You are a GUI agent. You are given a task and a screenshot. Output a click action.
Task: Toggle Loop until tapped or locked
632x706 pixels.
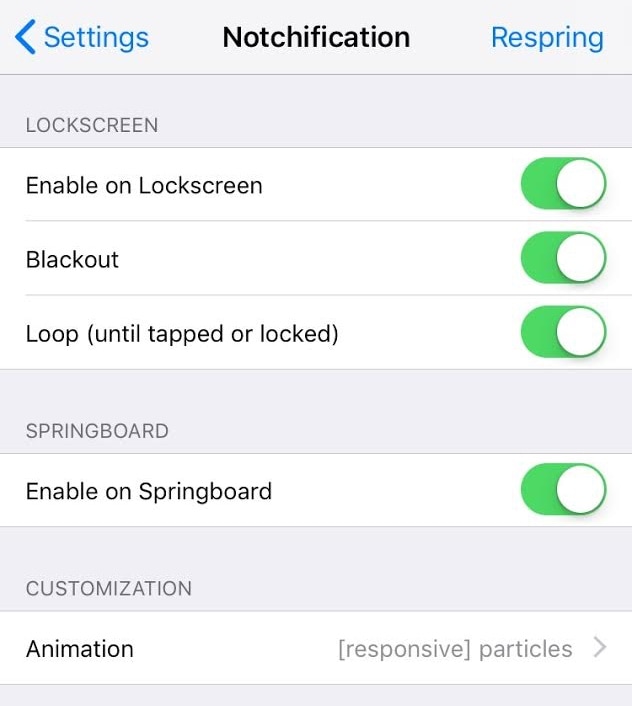(563, 333)
